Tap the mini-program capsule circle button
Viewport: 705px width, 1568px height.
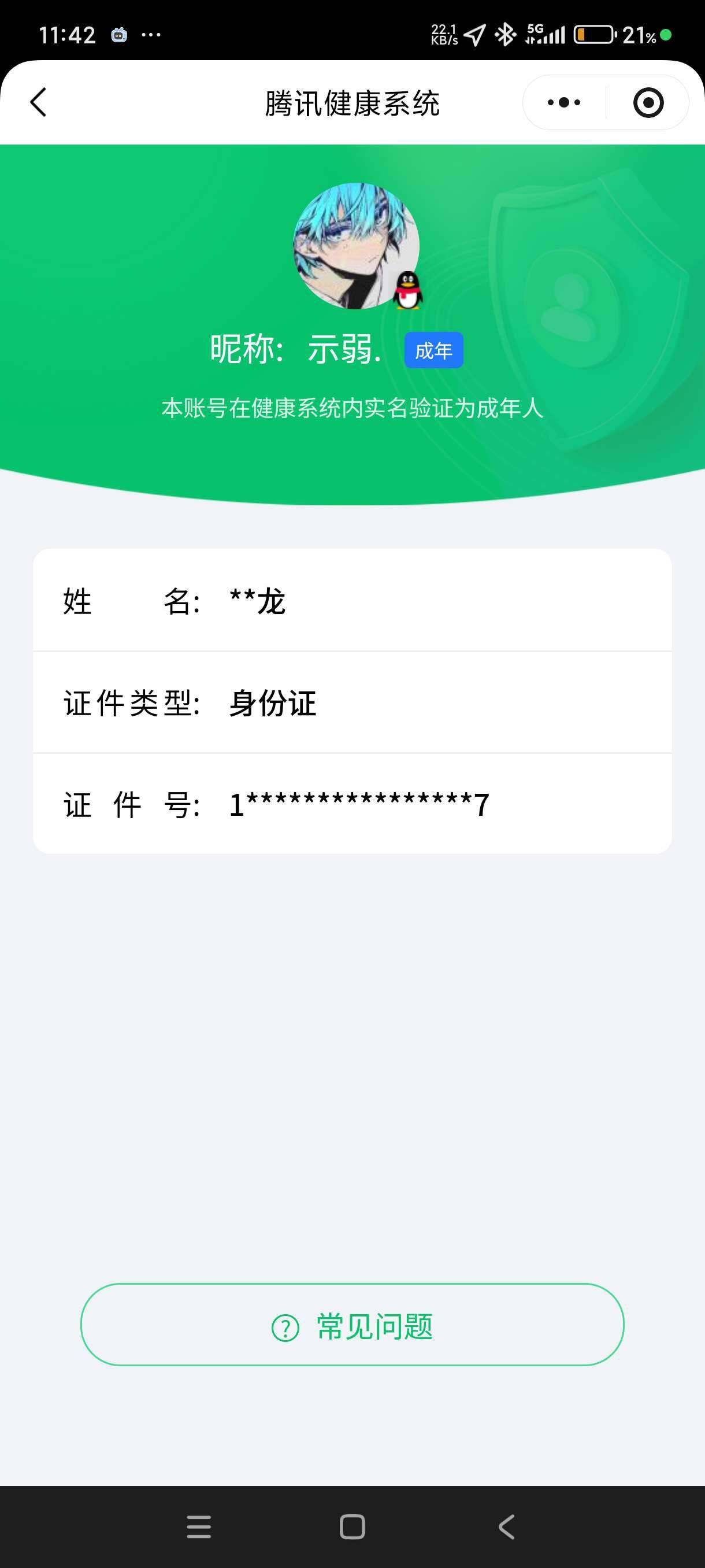click(x=647, y=102)
